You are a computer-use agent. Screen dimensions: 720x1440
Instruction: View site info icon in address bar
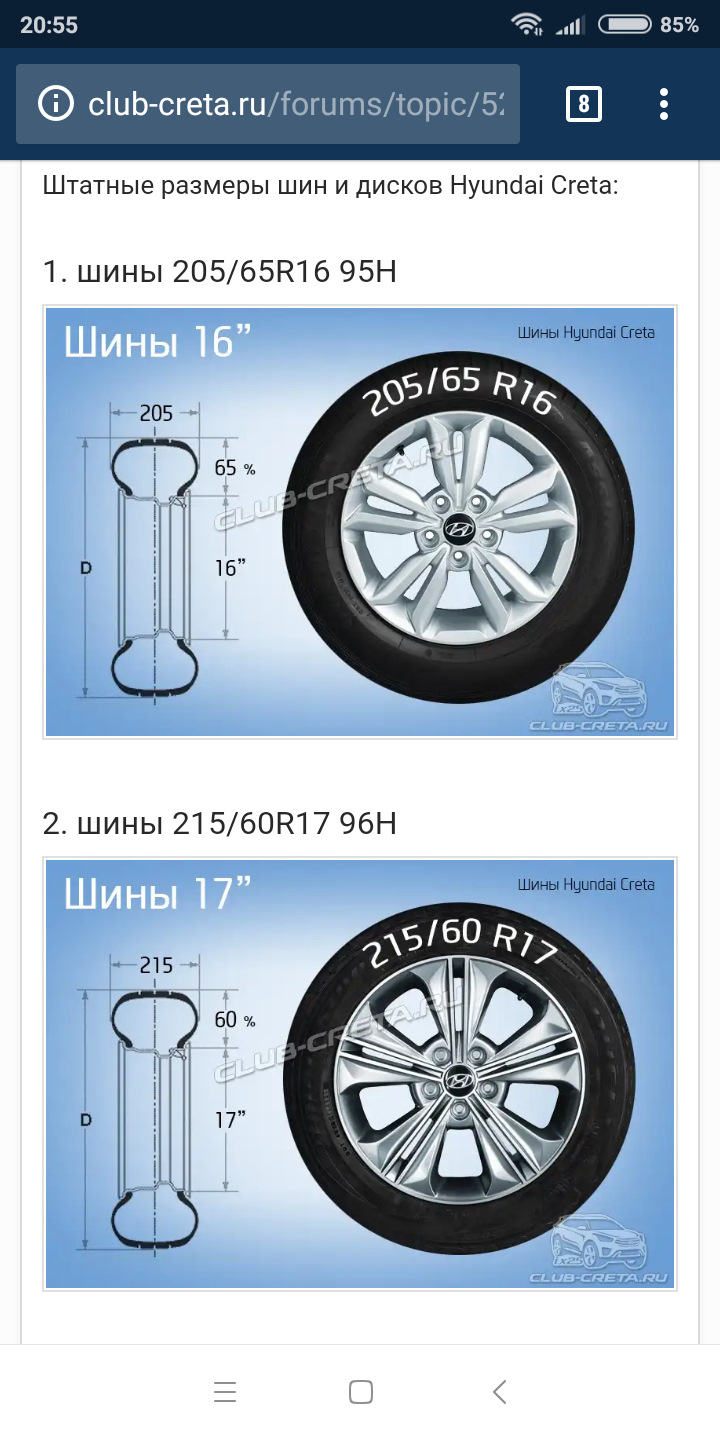tap(56, 104)
